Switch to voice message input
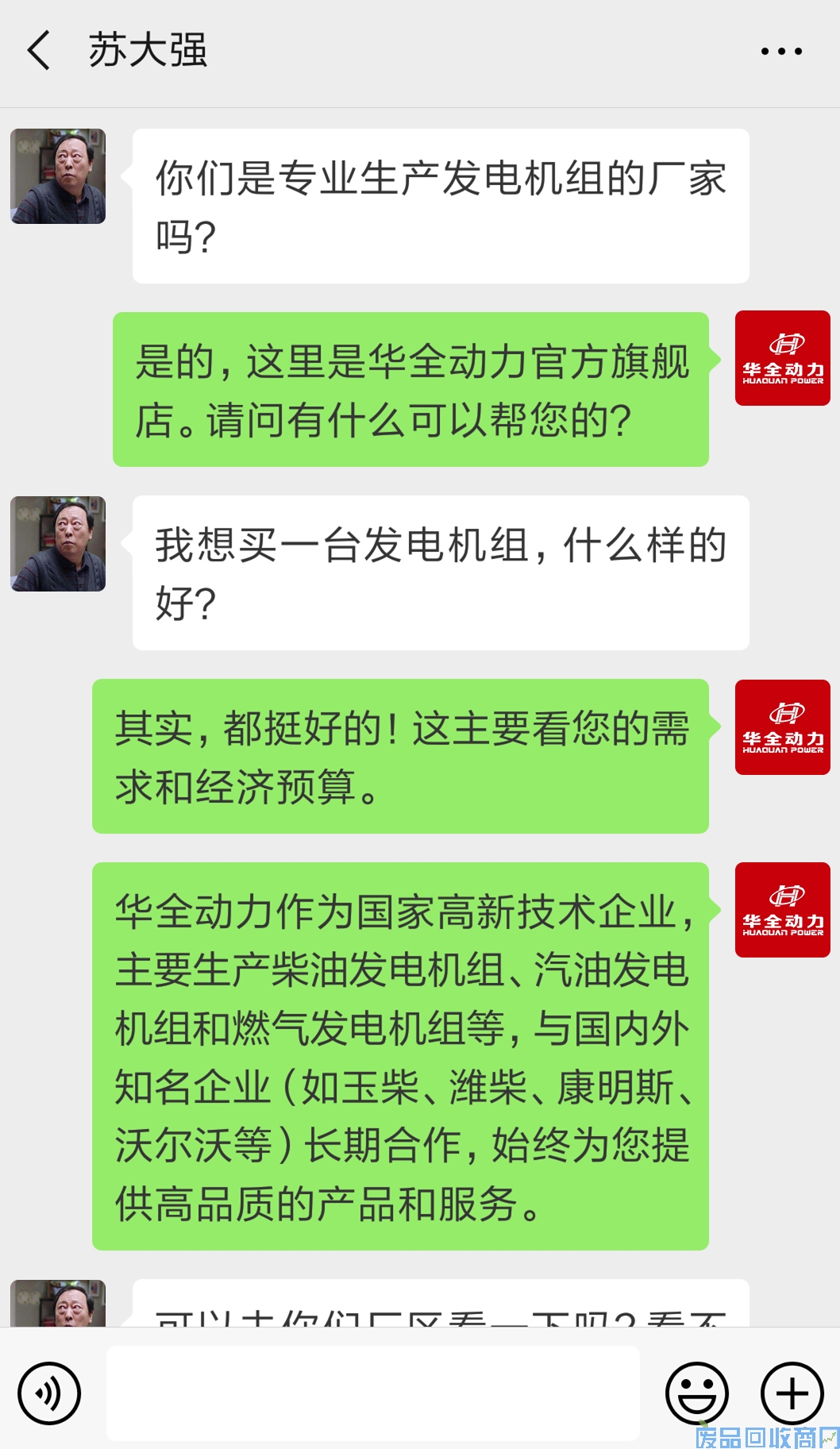The width and height of the screenshot is (840, 1449). (49, 1393)
